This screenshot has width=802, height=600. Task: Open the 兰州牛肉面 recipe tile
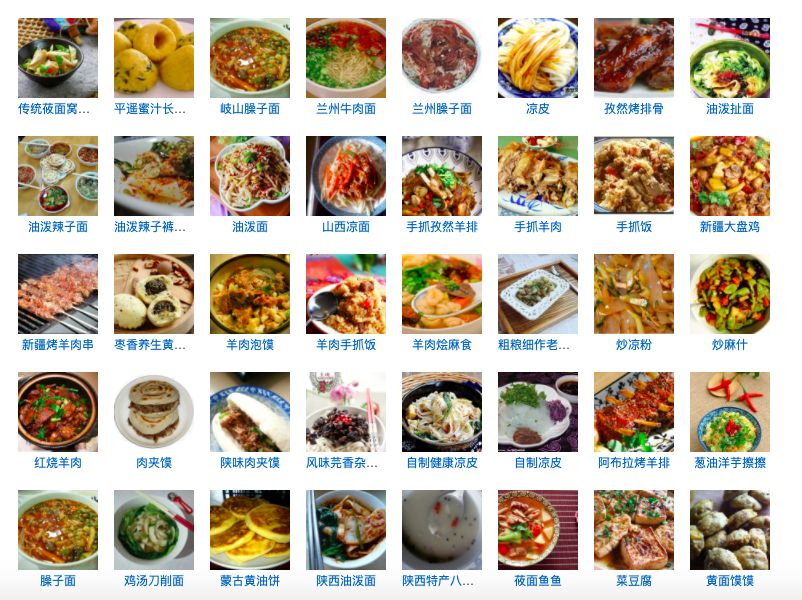coord(346,58)
